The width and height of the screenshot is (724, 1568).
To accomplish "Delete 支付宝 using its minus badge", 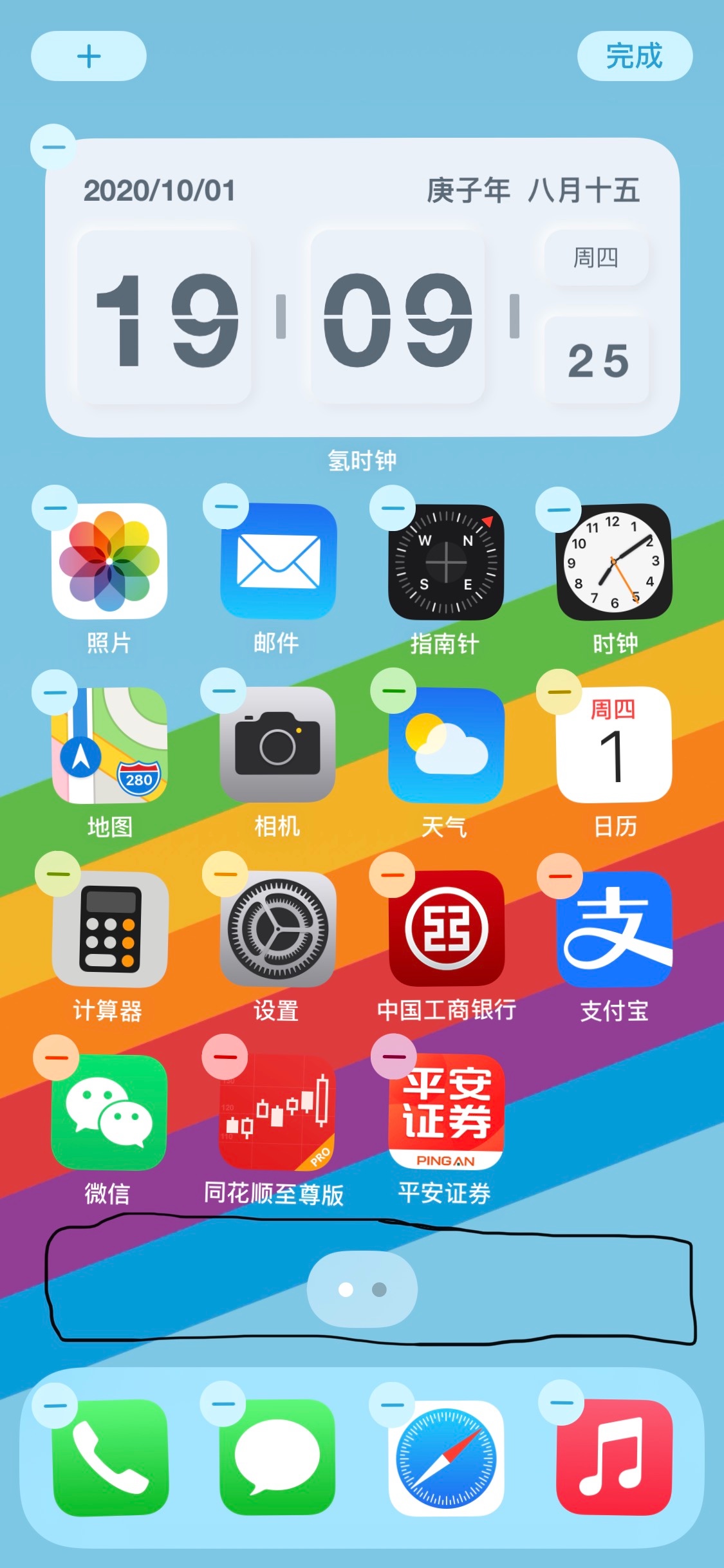I will tap(559, 876).
